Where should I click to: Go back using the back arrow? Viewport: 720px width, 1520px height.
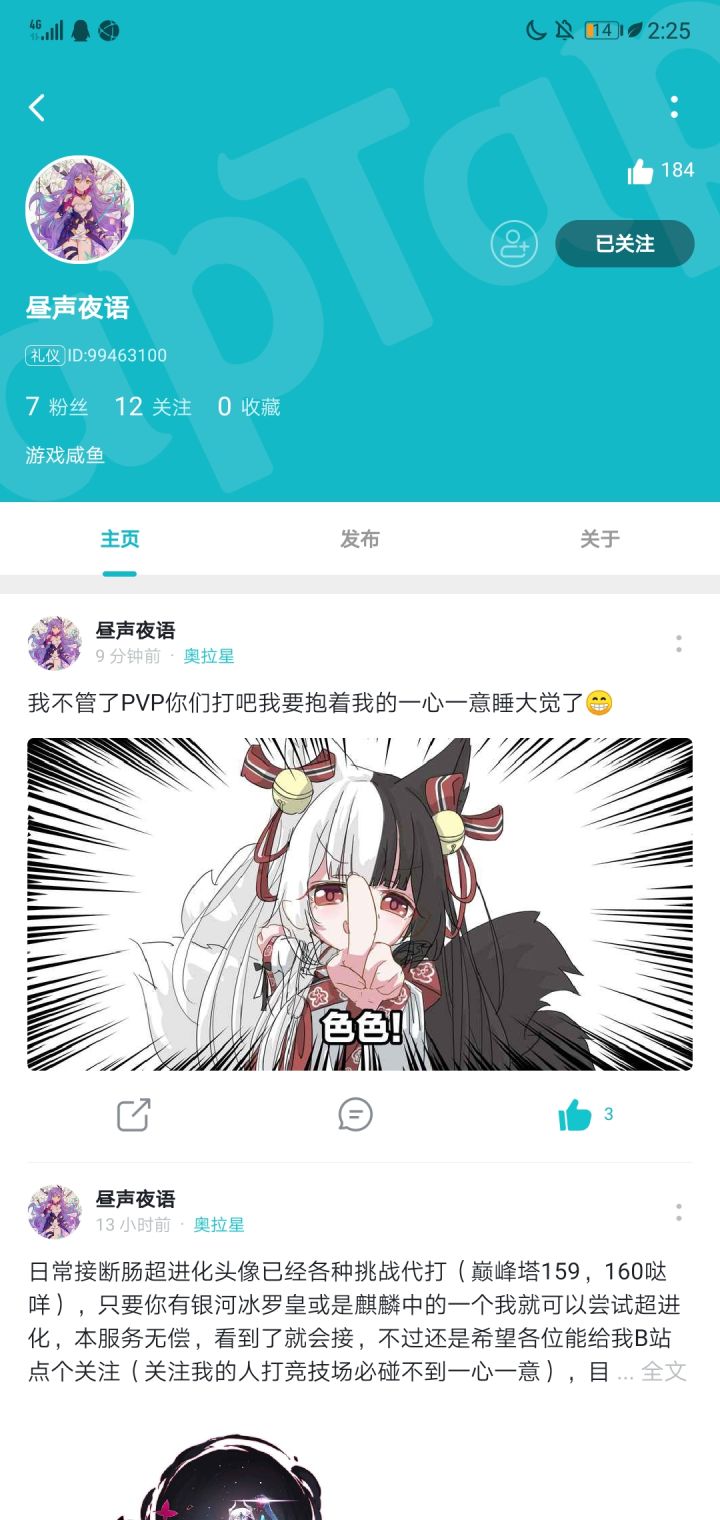pos(37,107)
